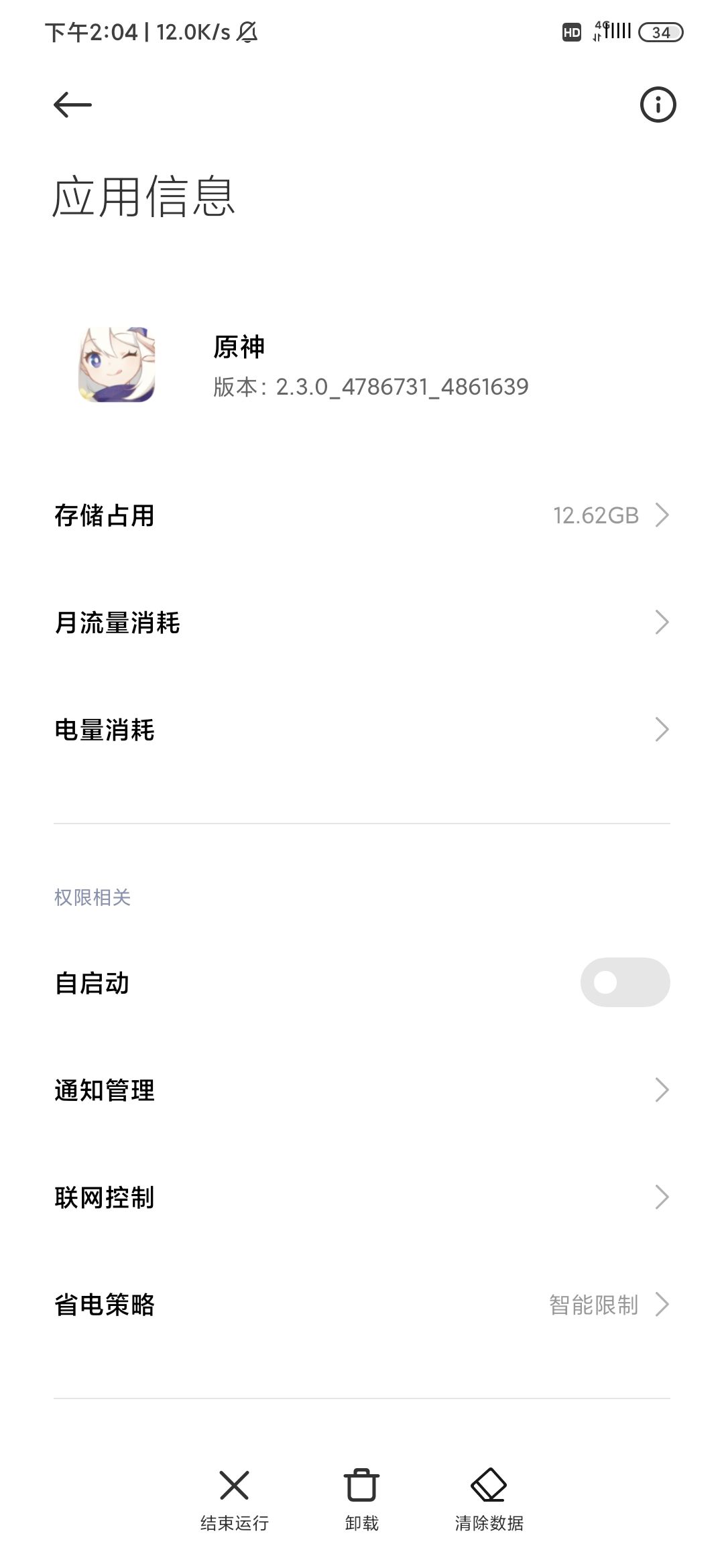Tap 结束运行 to force stop

234,1498
